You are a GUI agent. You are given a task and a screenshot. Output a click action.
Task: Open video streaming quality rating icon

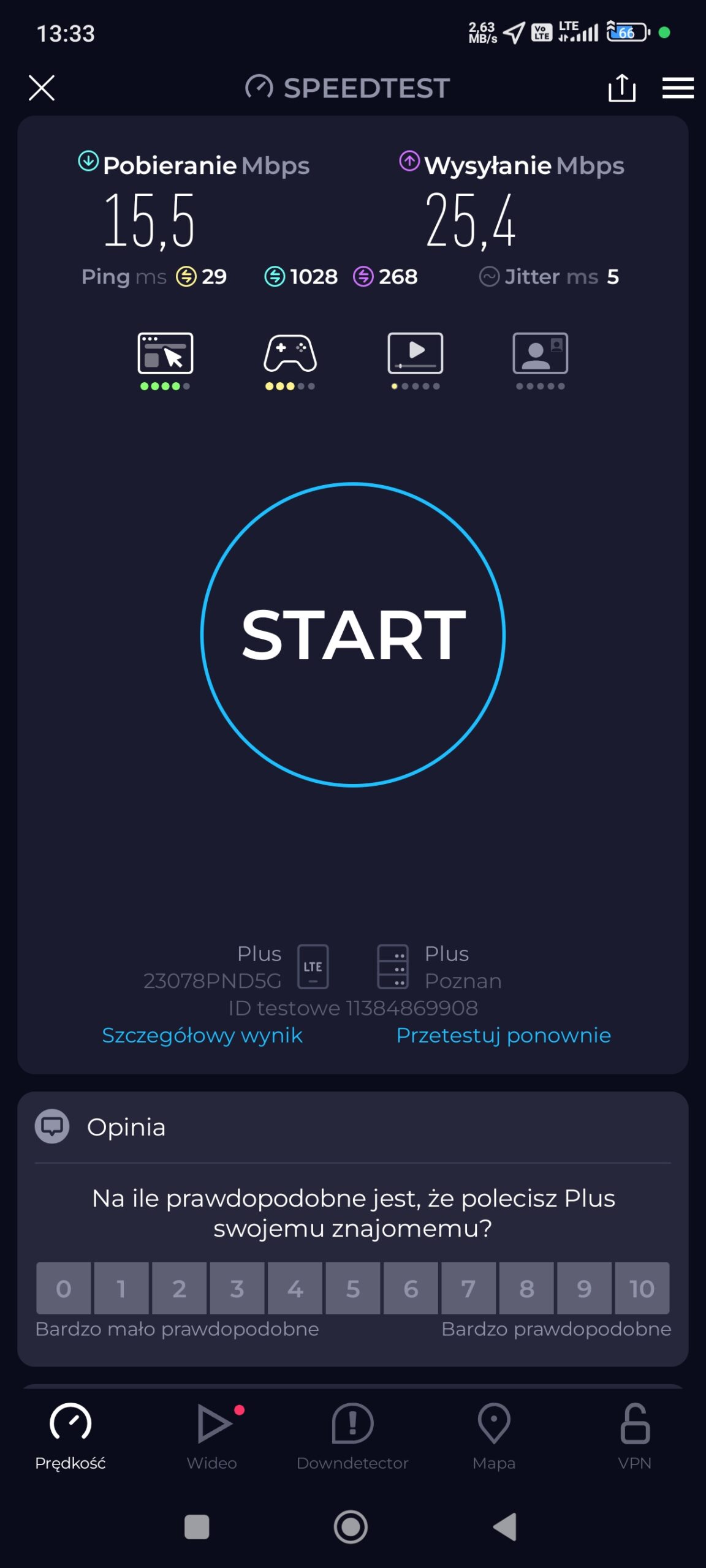coord(416,354)
